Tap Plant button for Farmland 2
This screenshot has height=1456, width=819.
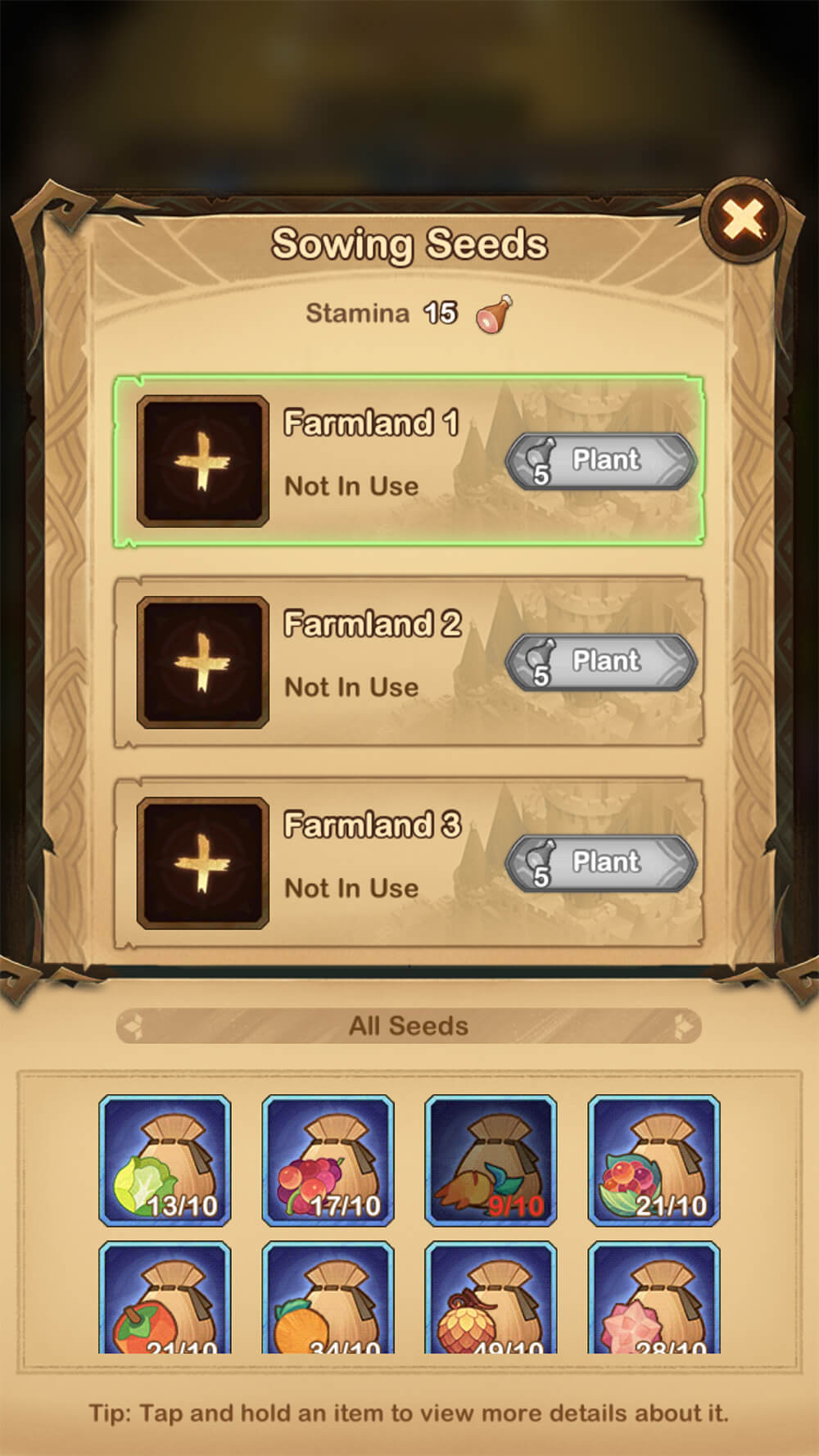[x=601, y=662]
